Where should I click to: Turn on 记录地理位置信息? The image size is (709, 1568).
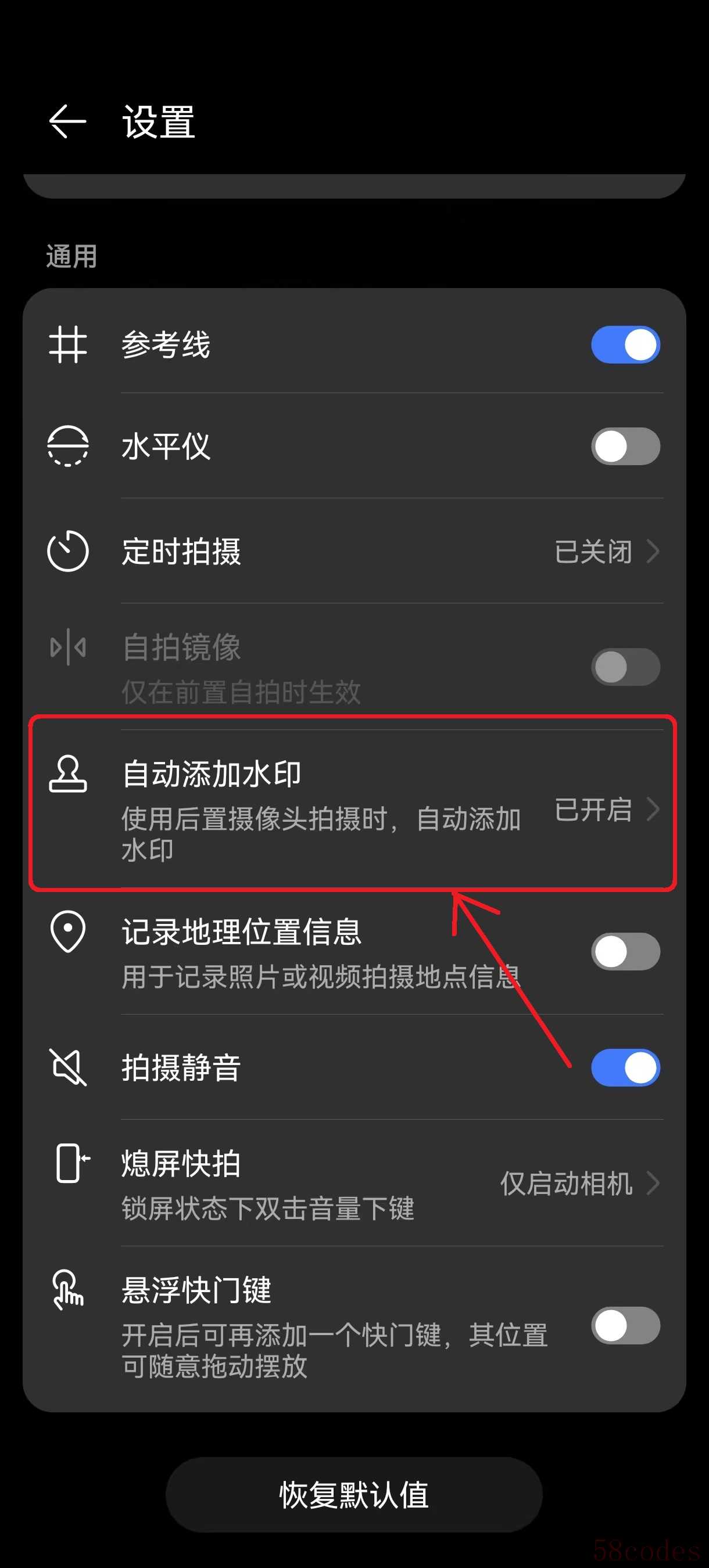pos(625,951)
